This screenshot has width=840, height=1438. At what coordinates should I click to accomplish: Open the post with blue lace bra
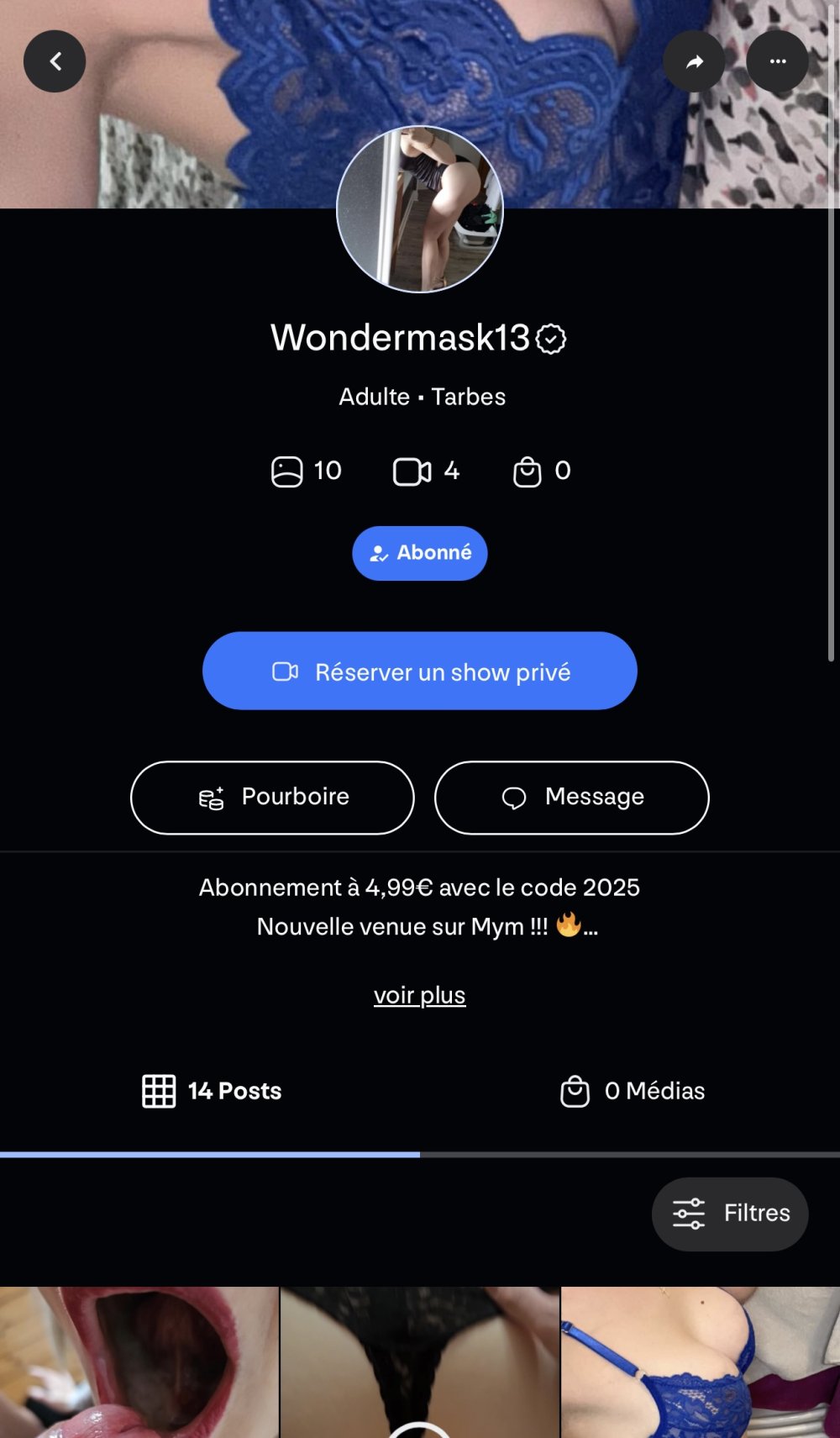700,1362
